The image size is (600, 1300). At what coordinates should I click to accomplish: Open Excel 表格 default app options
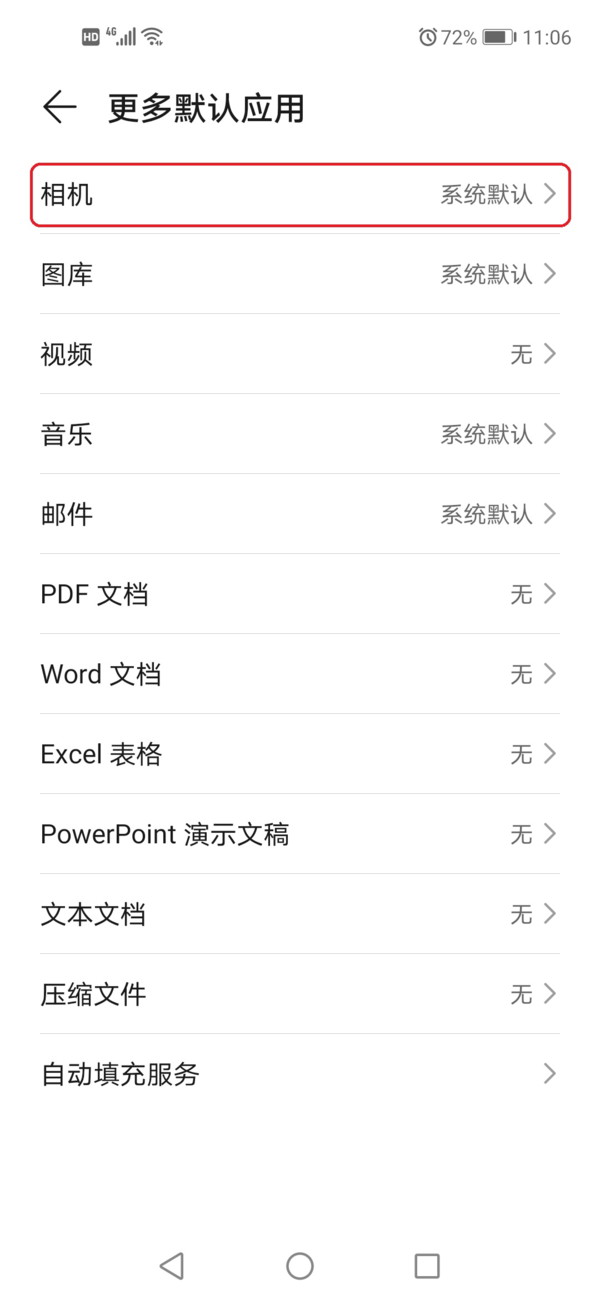[x=300, y=754]
